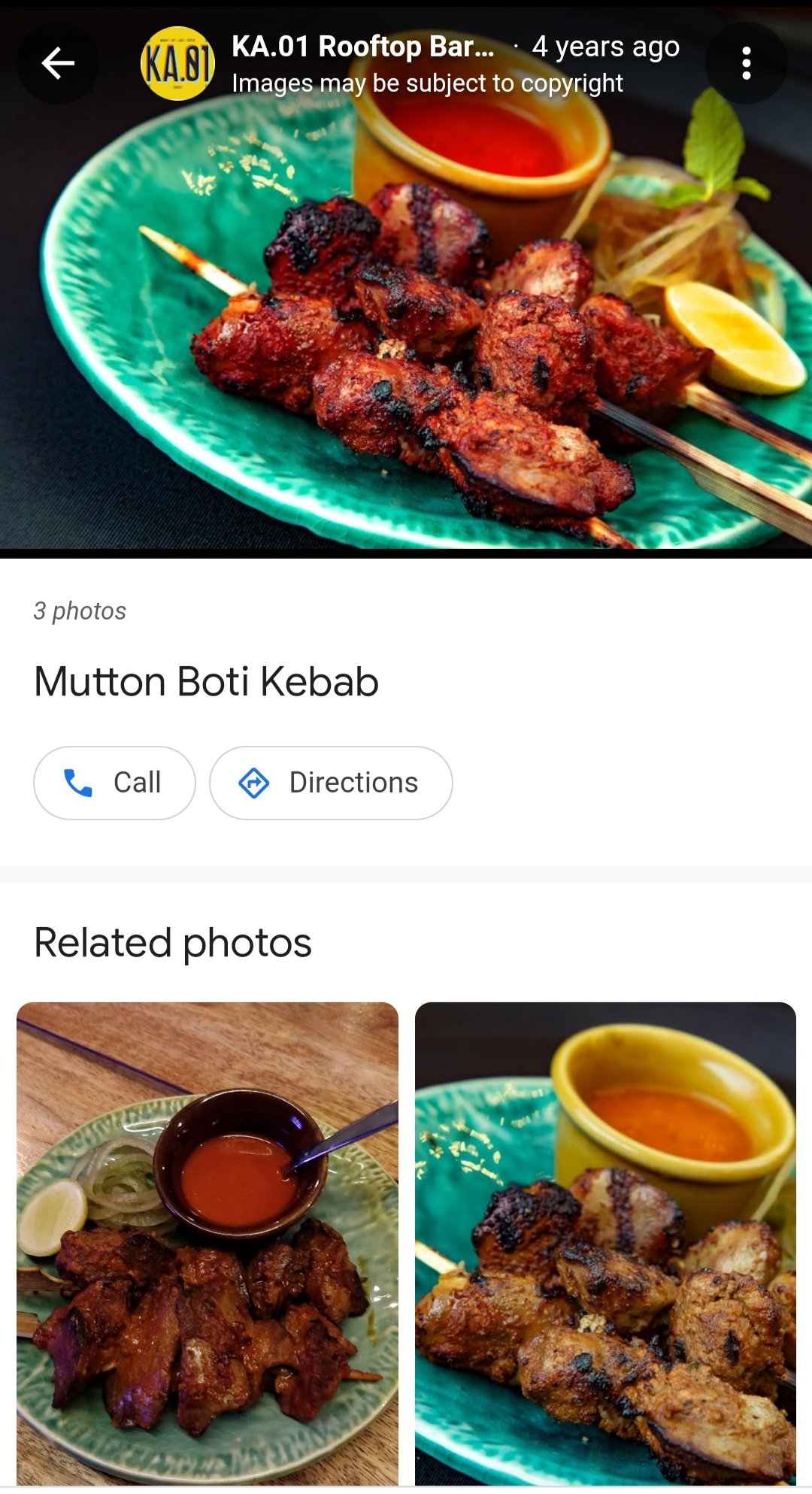Tap the Directions arrow icon
The image size is (812, 1494).
tap(256, 782)
